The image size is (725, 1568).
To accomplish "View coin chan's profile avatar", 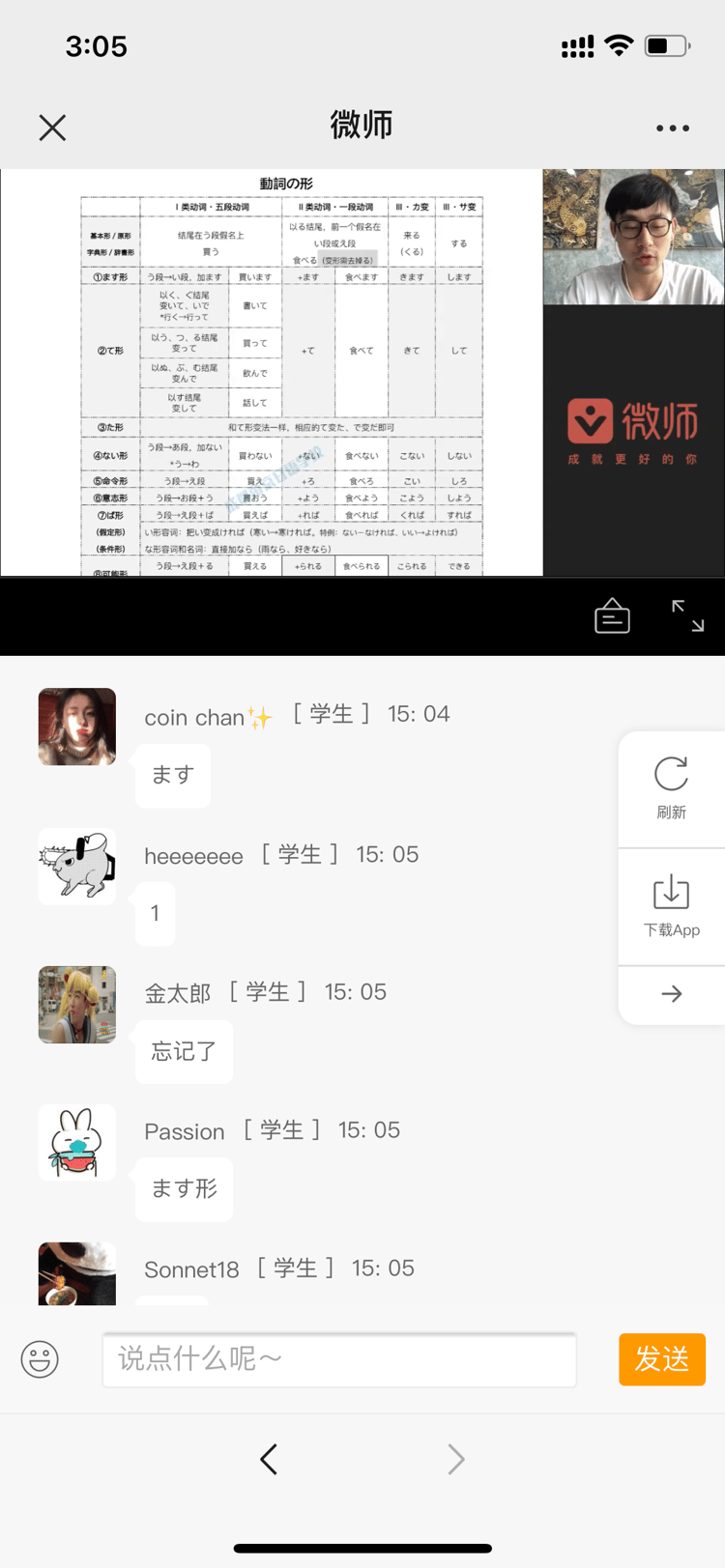I will pos(77,727).
